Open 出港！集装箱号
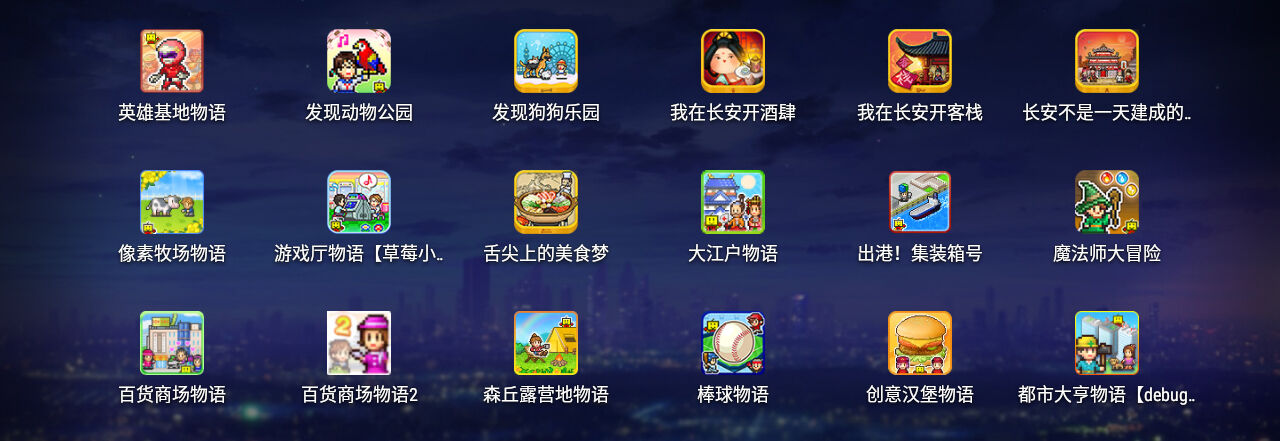The image size is (1280, 441). point(920,202)
